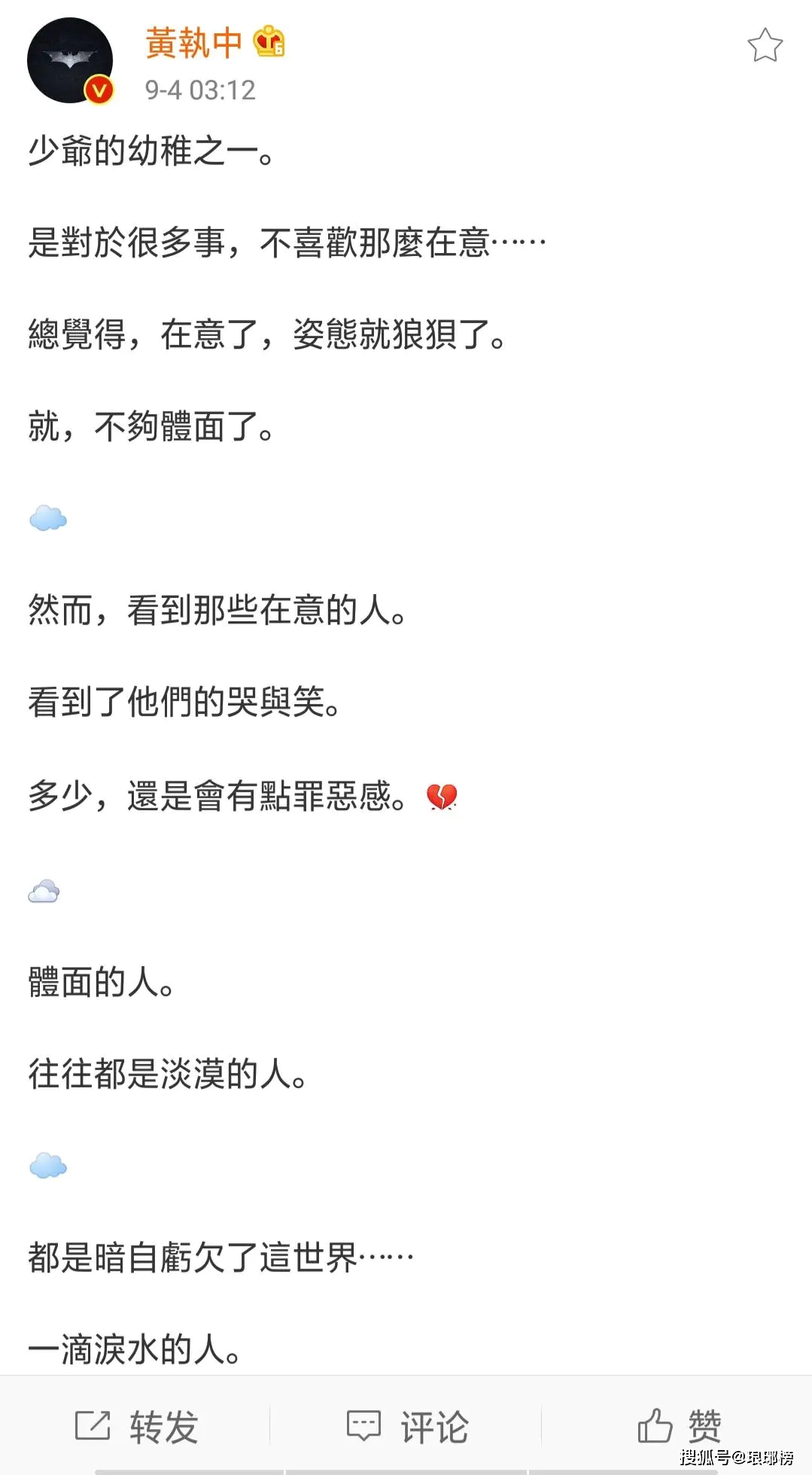
Task: Like the post with 赞
Action: (680, 1425)
